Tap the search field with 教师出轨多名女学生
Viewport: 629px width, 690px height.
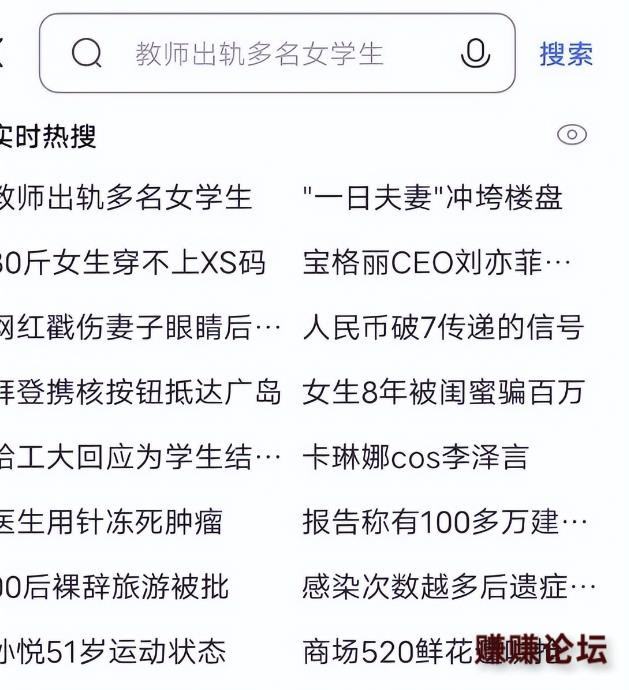[260, 54]
